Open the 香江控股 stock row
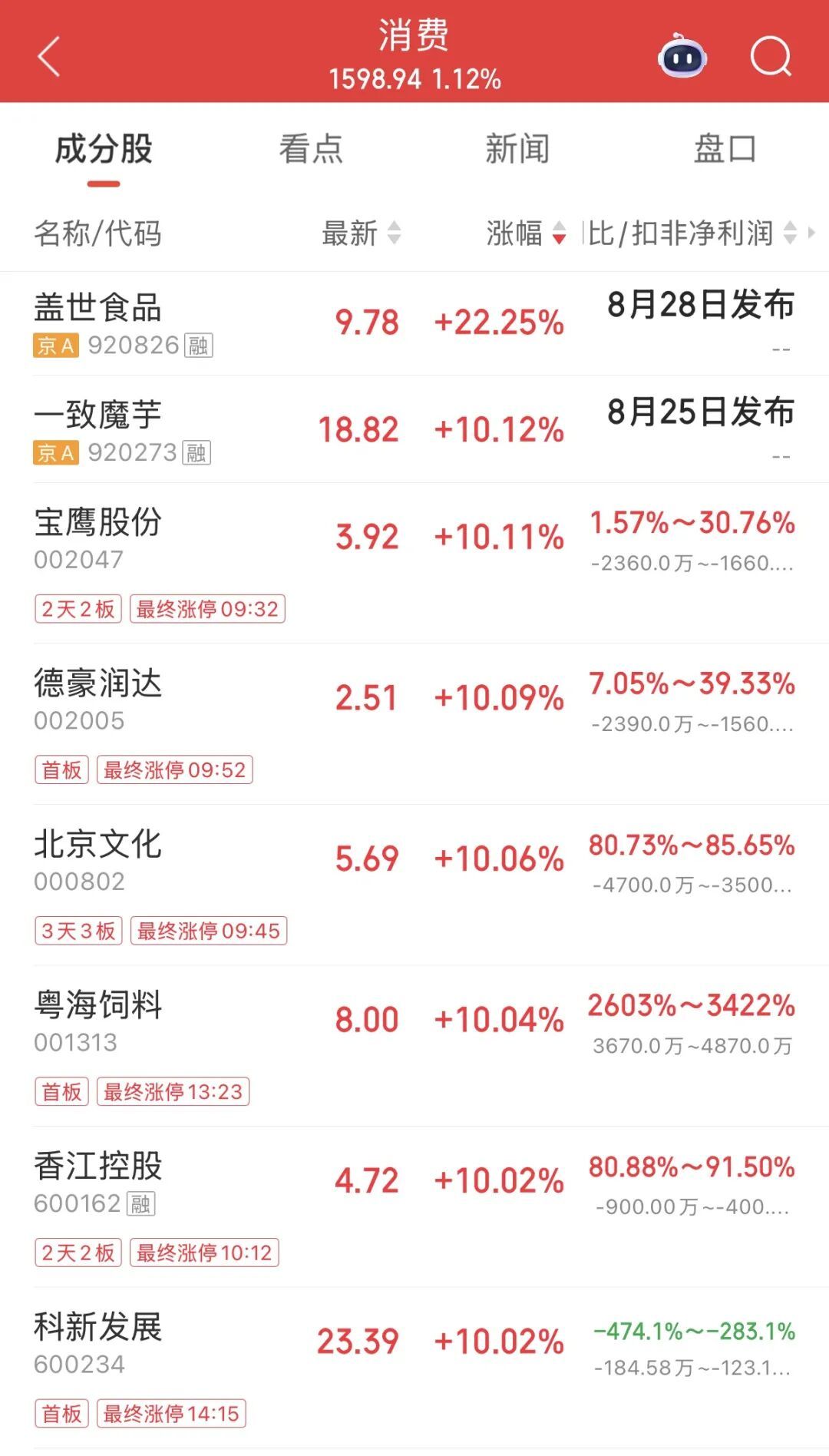Viewport: 829px width, 1456px height. pos(414,1206)
